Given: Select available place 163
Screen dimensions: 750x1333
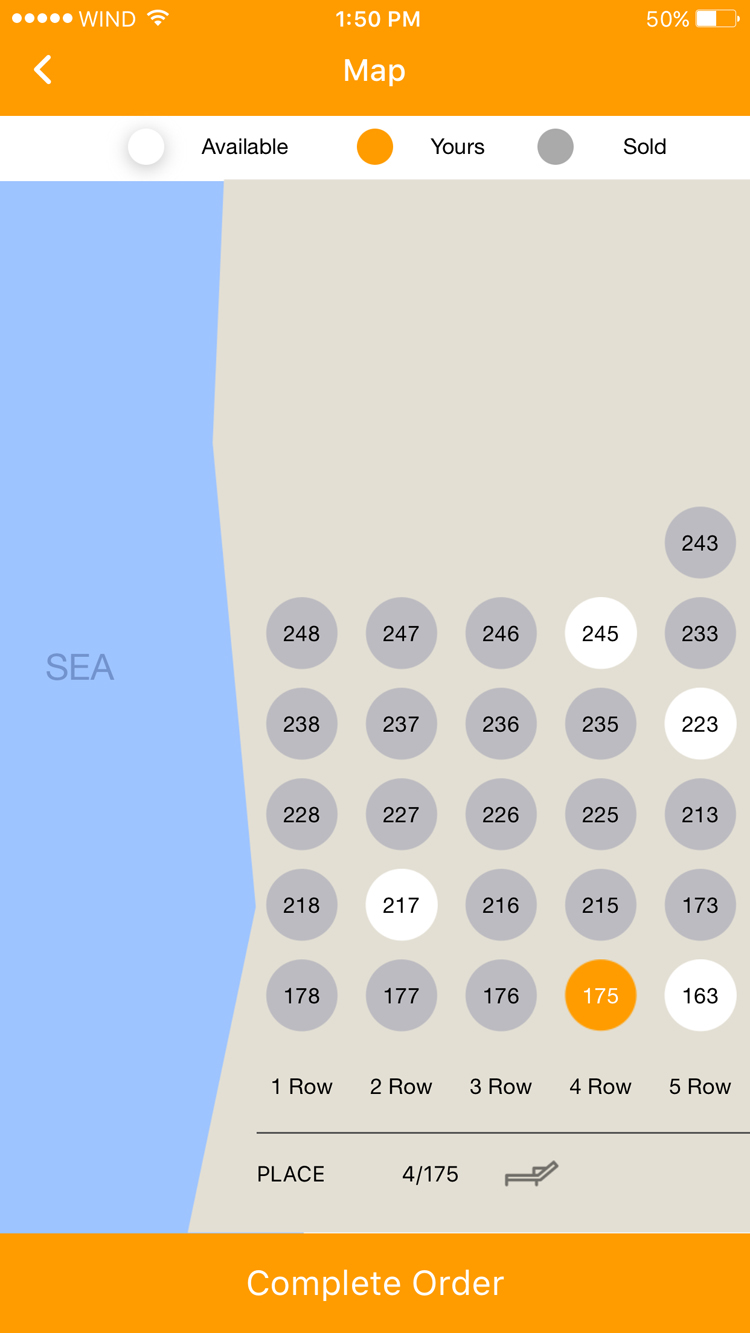Looking at the screenshot, I should click(700, 996).
